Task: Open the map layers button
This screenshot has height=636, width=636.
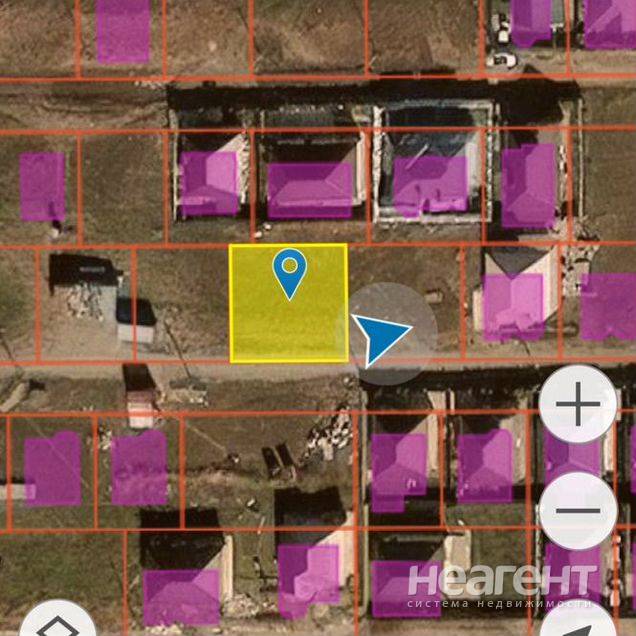Action: click(x=55, y=622)
